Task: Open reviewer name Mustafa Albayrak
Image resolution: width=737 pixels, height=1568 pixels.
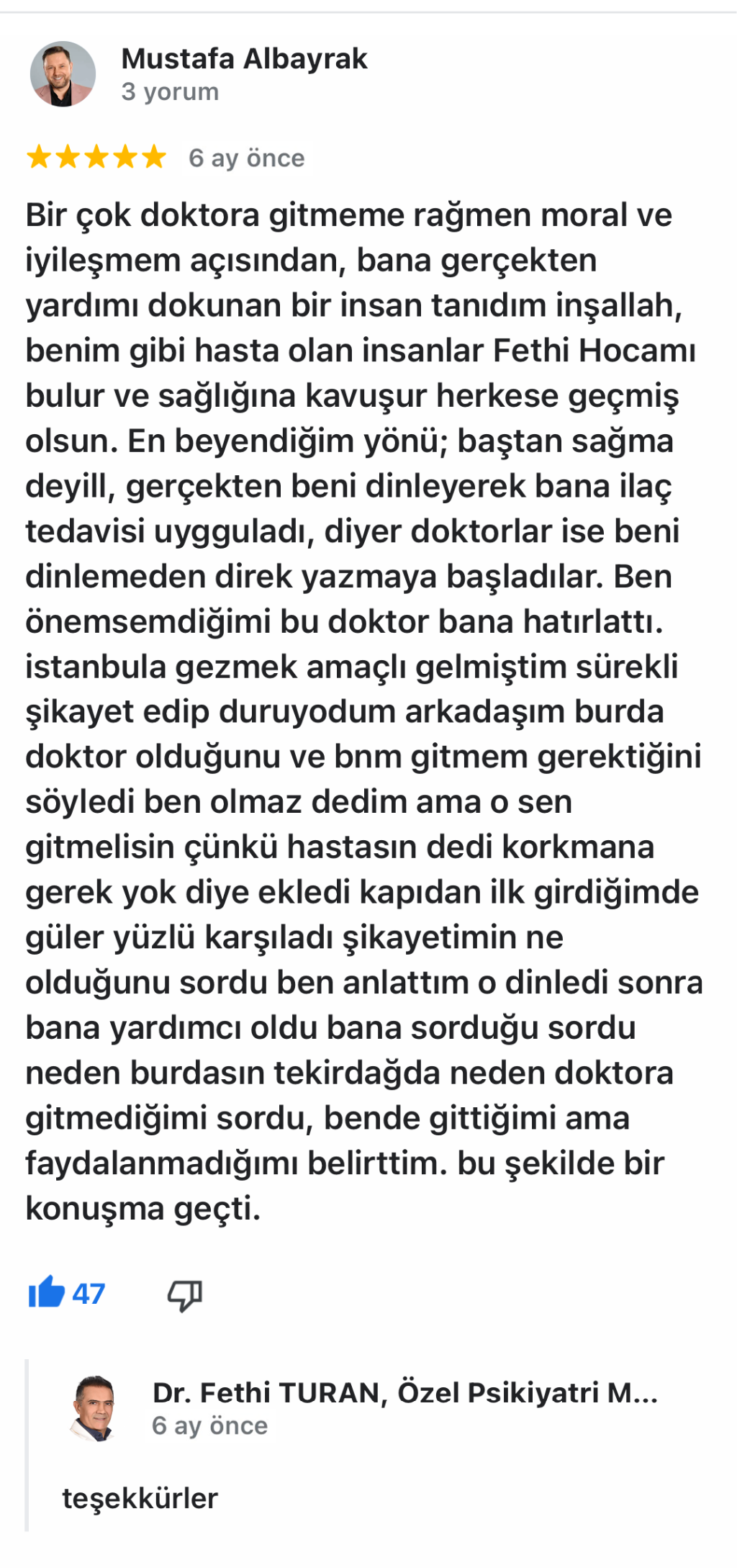Action: coord(244,59)
